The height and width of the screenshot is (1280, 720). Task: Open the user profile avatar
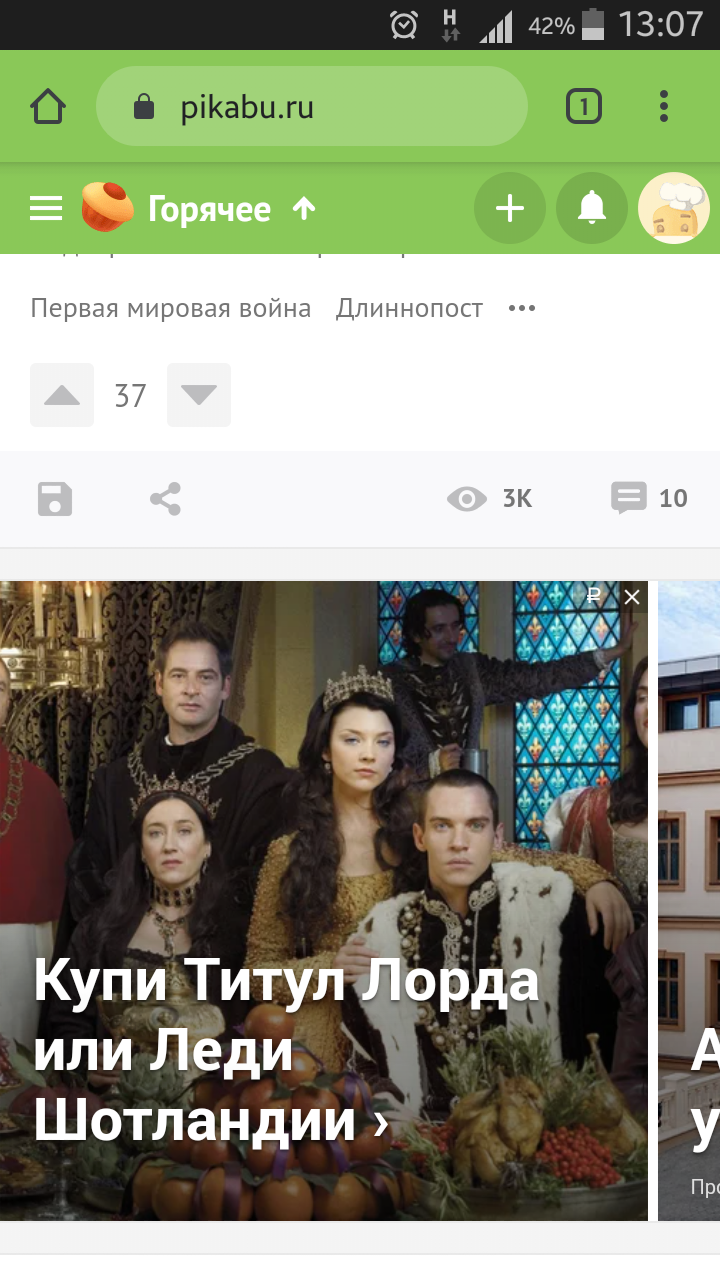click(673, 208)
